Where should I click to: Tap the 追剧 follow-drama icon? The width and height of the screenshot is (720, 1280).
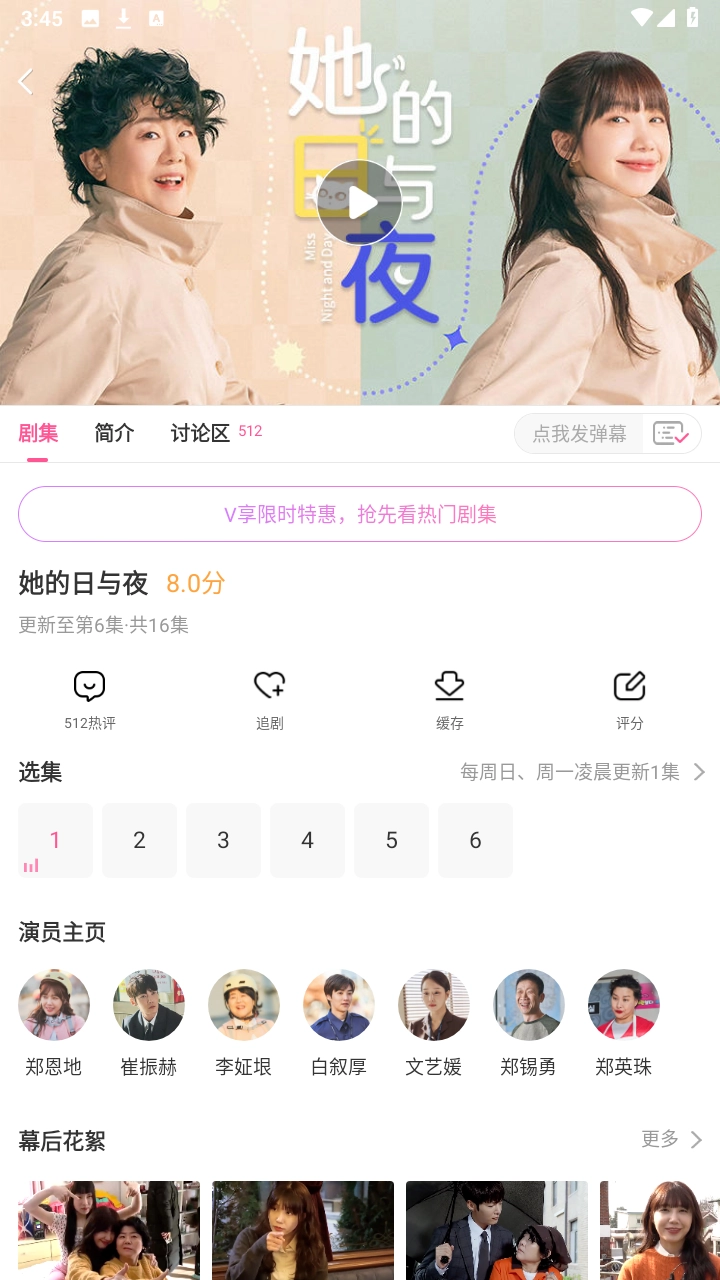269,686
